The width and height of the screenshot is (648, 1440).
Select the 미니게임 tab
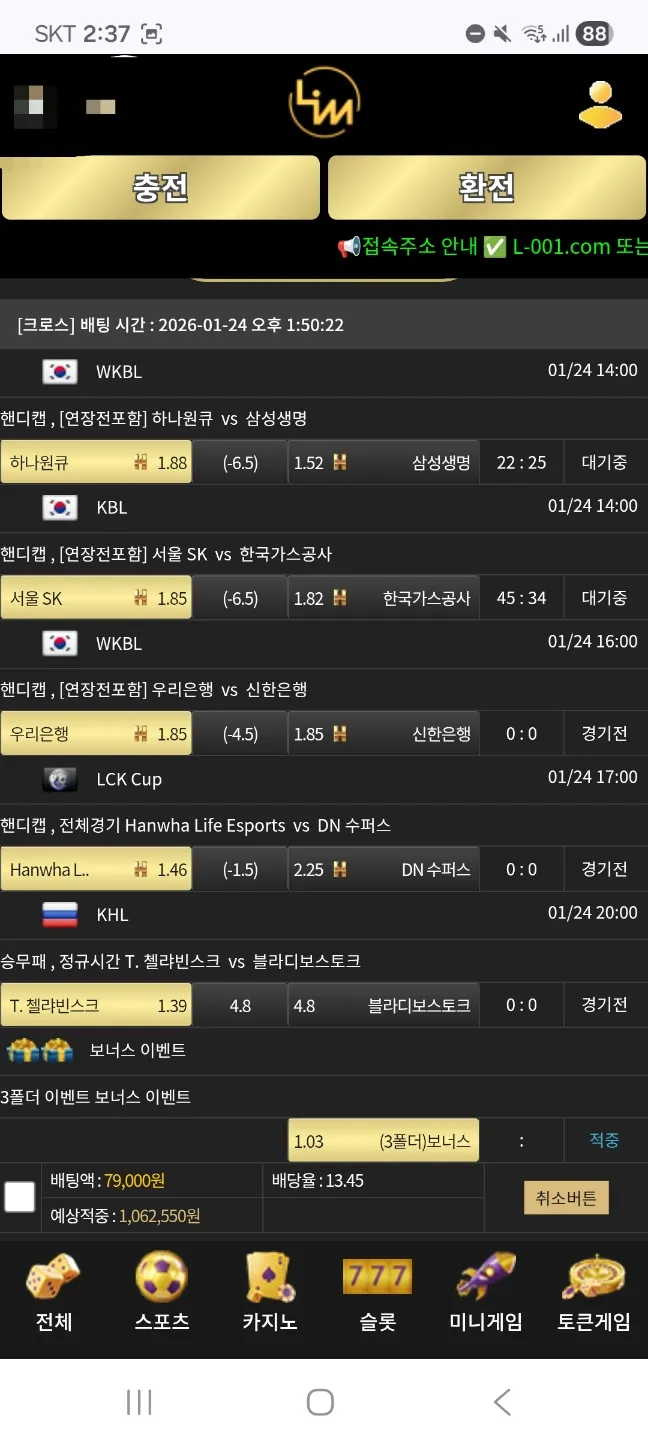coord(486,1292)
